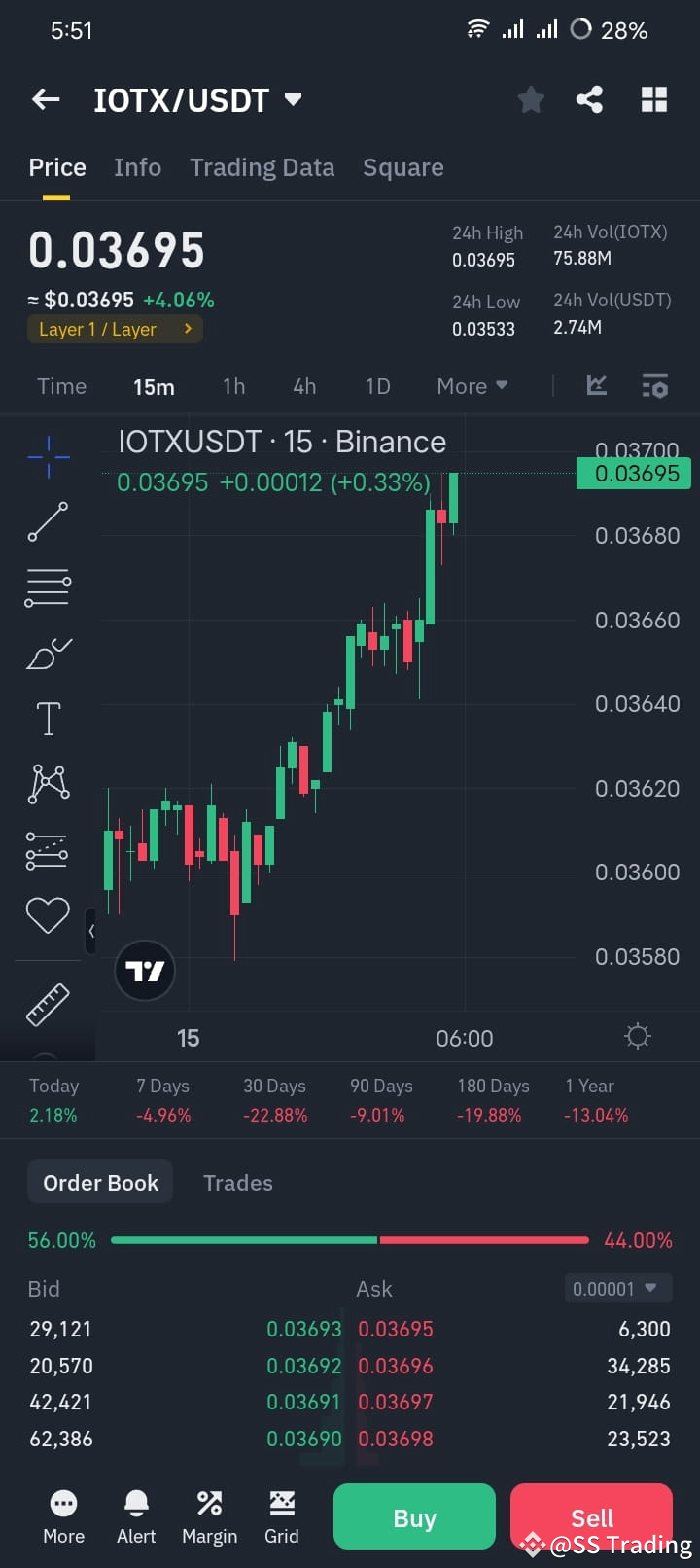Tap the Layer 1 / Layer tag
700x1568 pixels.
coord(114,329)
